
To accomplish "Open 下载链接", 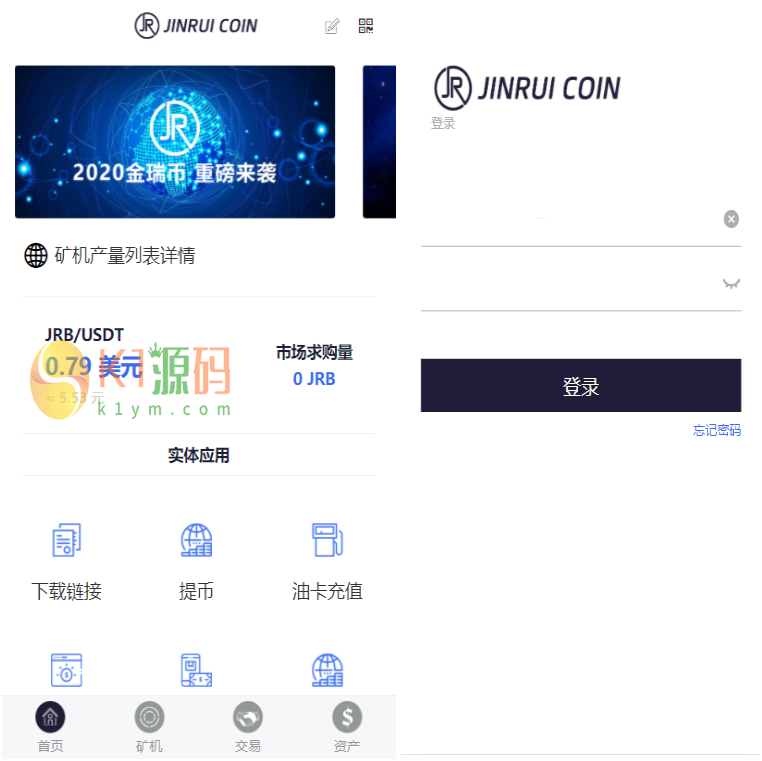I will (67, 560).
